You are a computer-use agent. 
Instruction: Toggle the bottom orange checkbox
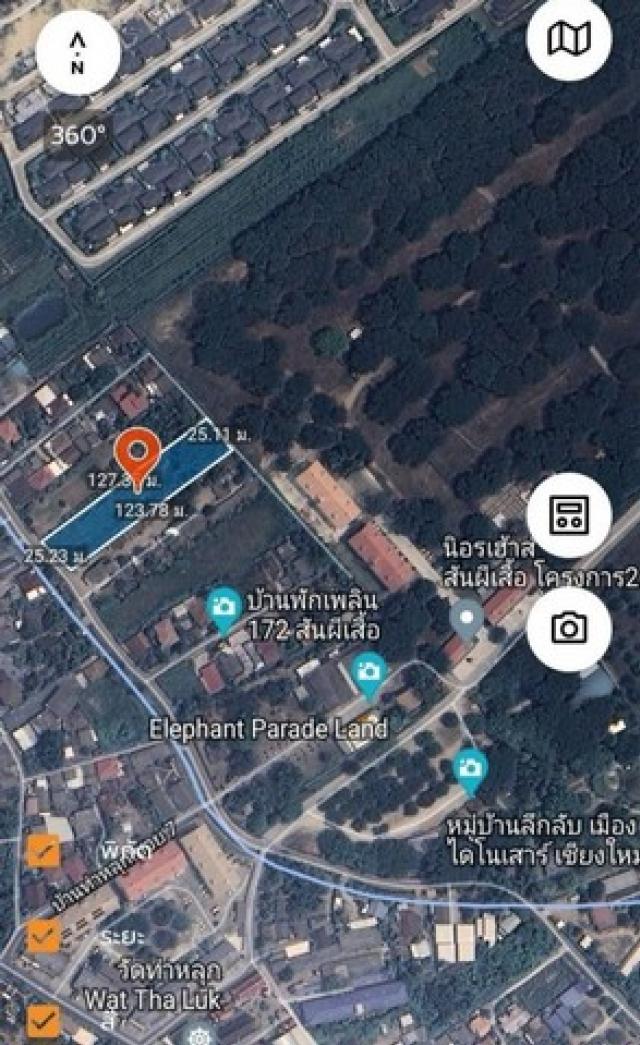coord(43,1020)
